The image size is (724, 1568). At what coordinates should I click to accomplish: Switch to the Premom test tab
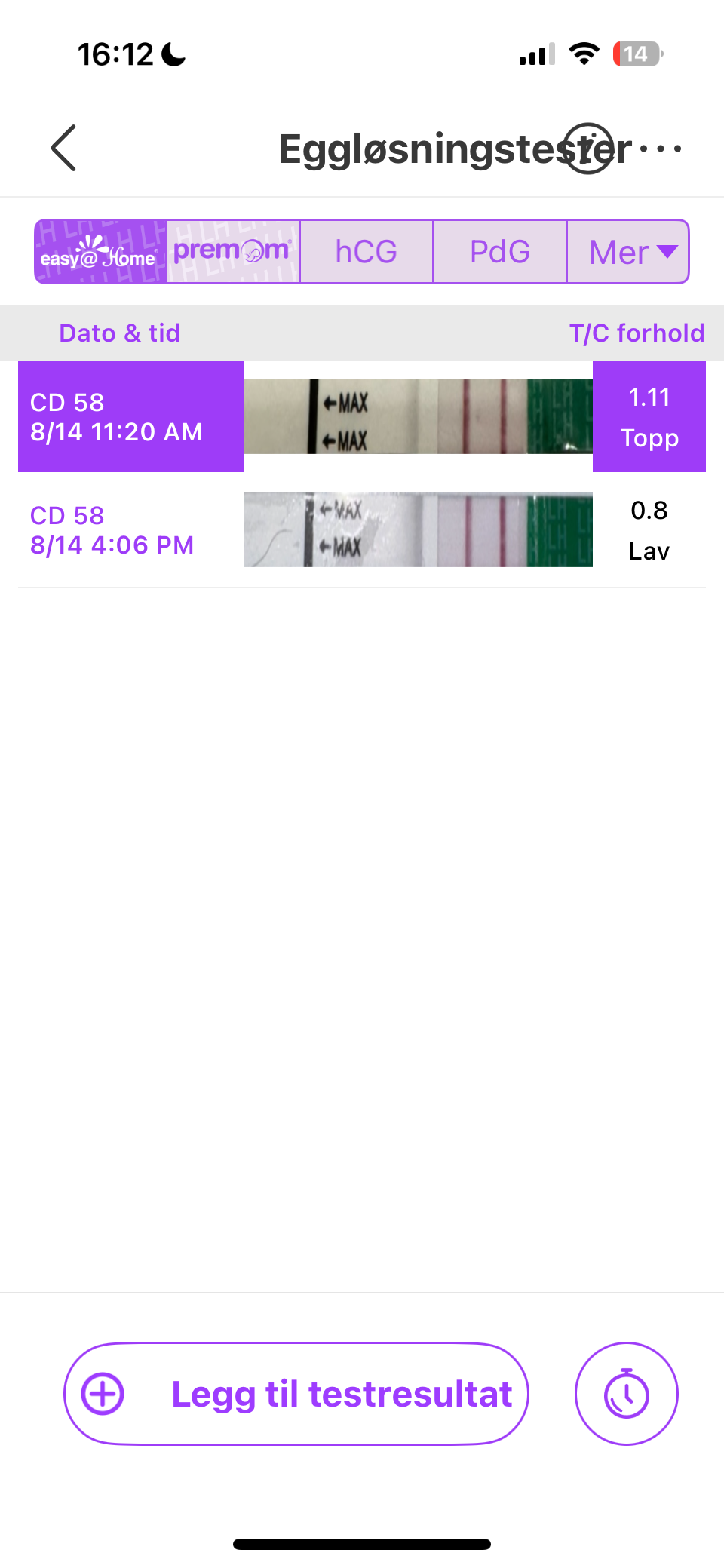pyautogui.click(x=233, y=252)
